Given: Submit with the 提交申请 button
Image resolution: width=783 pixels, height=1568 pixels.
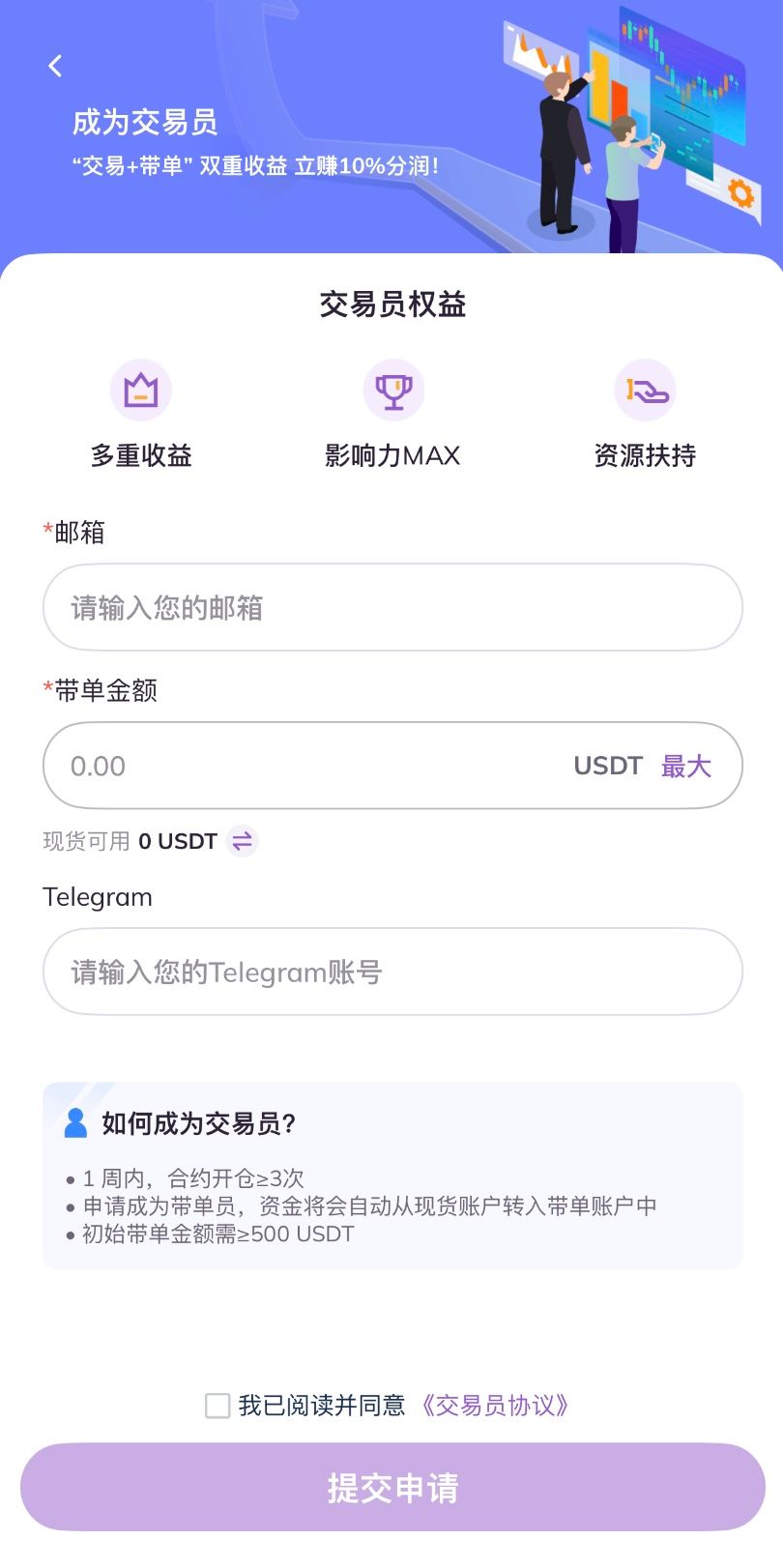Looking at the screenshot, I should (x=391, y=1487).
